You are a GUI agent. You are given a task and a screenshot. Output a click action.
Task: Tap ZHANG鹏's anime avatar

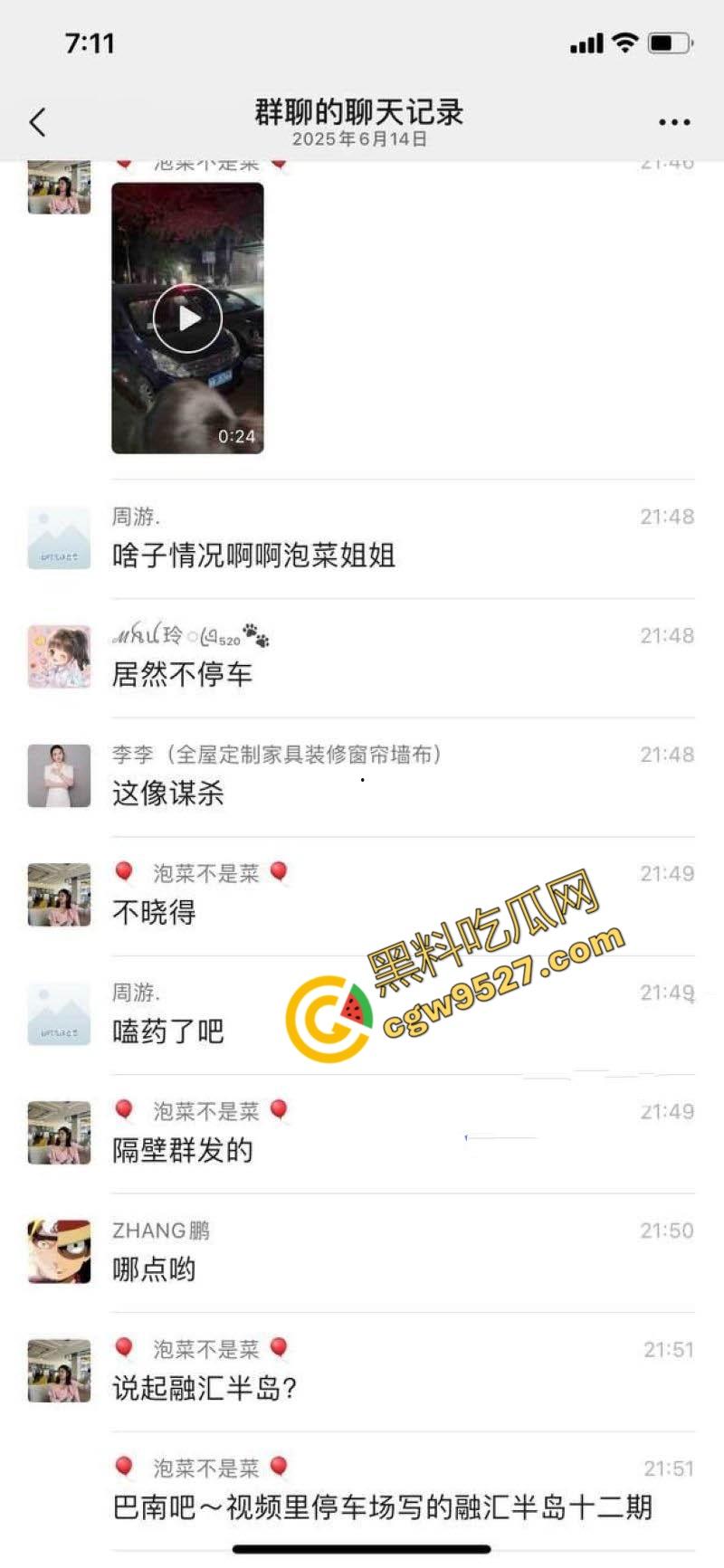58,1251
